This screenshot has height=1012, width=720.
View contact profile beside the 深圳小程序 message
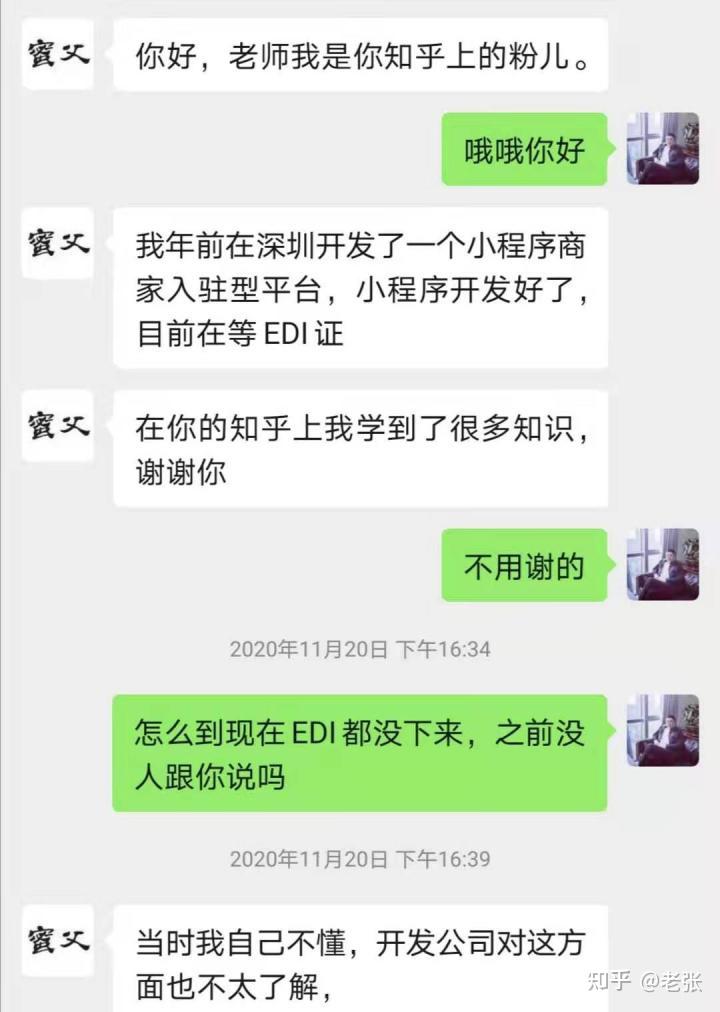[58, 243]
